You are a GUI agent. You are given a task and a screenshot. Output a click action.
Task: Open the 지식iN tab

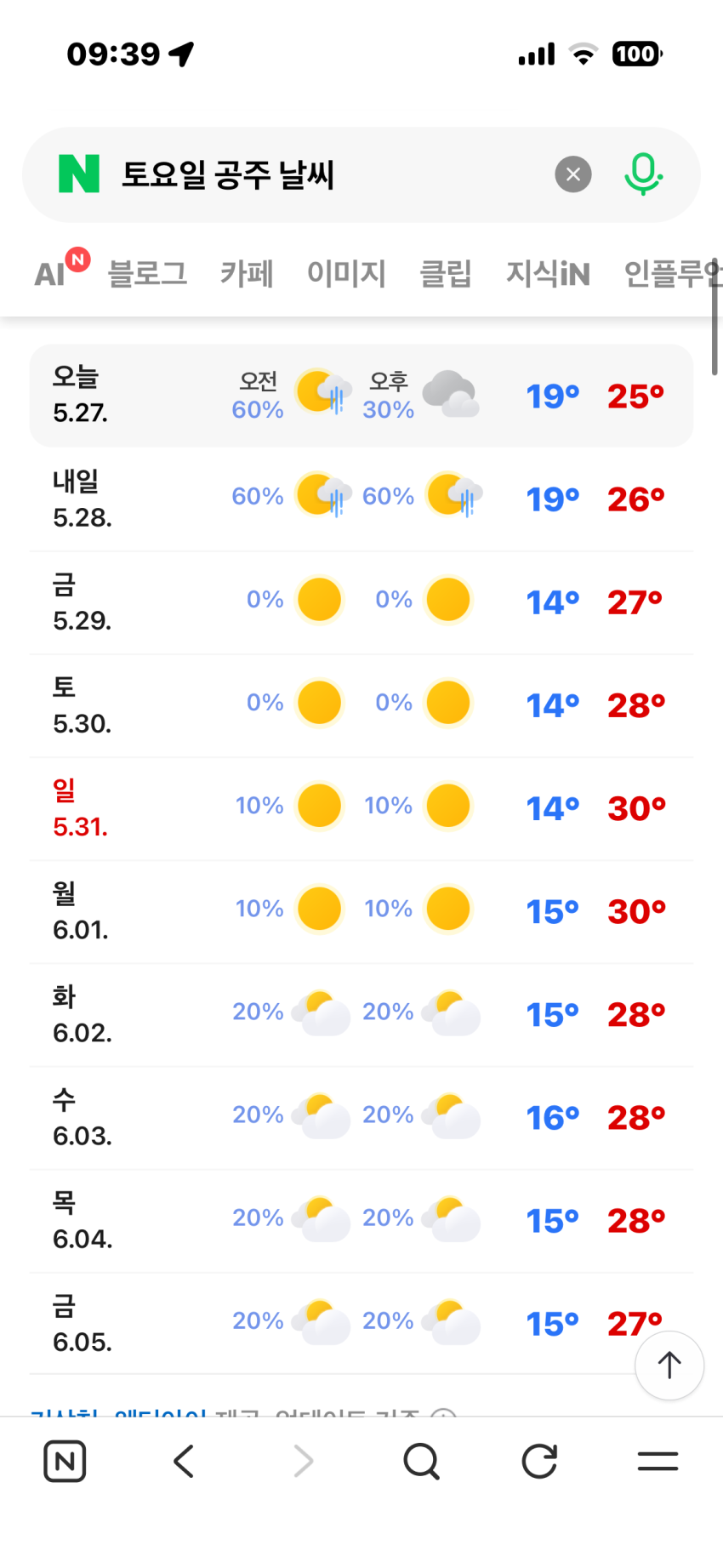(x=548, y=273)
